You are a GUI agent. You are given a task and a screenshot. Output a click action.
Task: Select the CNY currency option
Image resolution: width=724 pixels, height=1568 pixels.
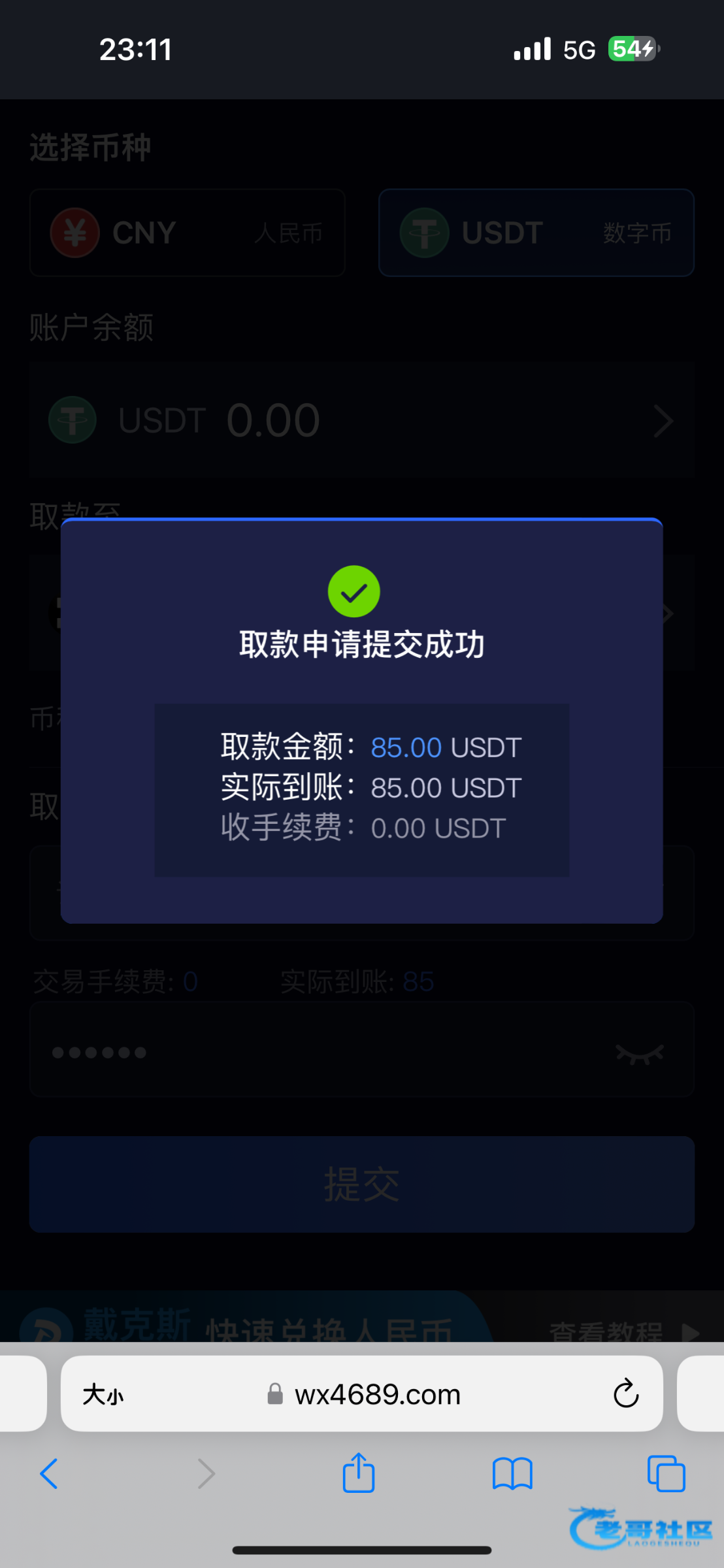(x=187, y=233)
